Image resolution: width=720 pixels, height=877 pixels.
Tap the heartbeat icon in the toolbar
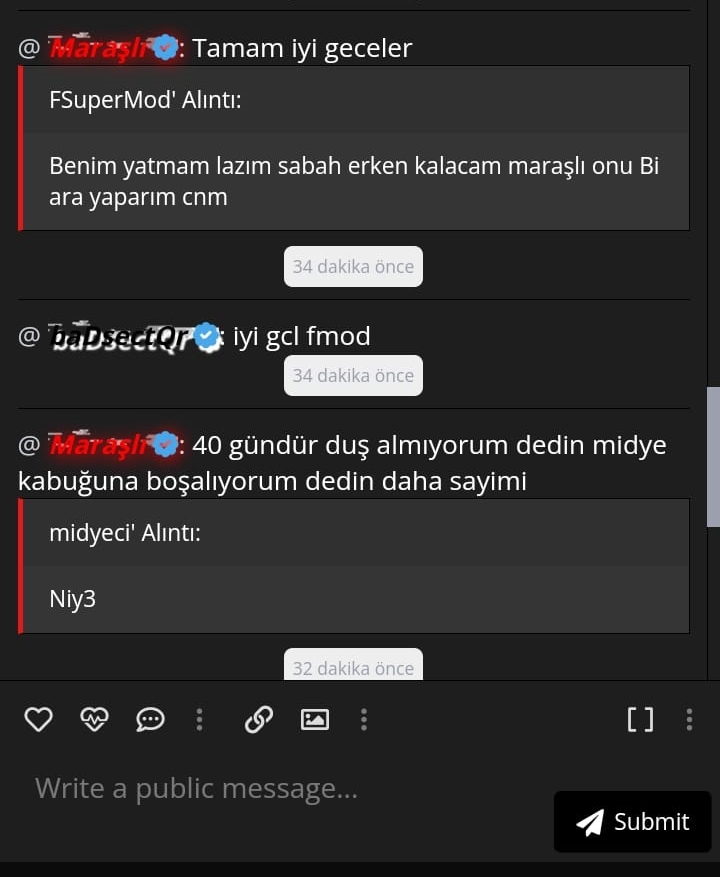(94, 719)
